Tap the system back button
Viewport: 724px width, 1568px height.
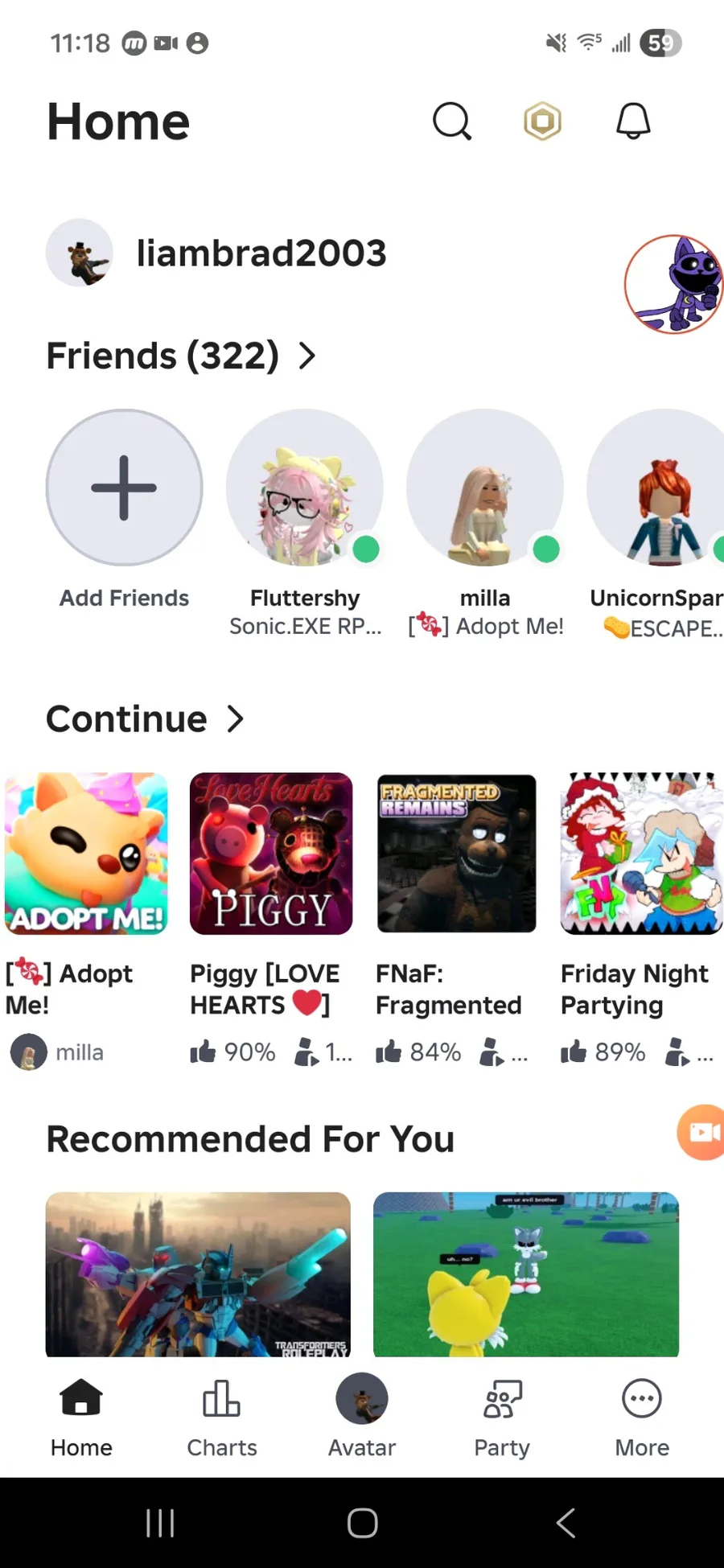click(566, 1523)
